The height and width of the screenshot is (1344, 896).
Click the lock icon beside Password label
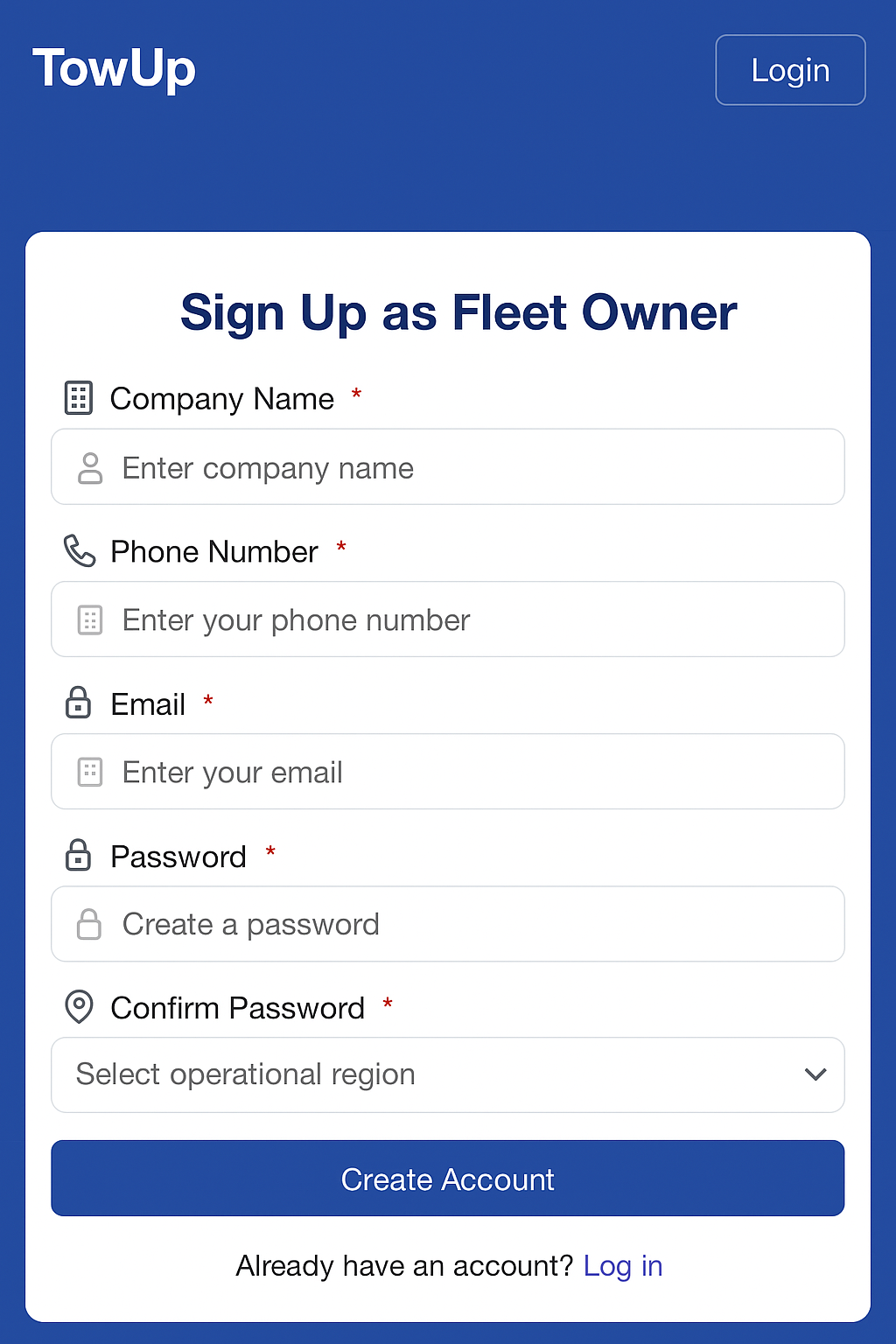click(x=79, y=855)
